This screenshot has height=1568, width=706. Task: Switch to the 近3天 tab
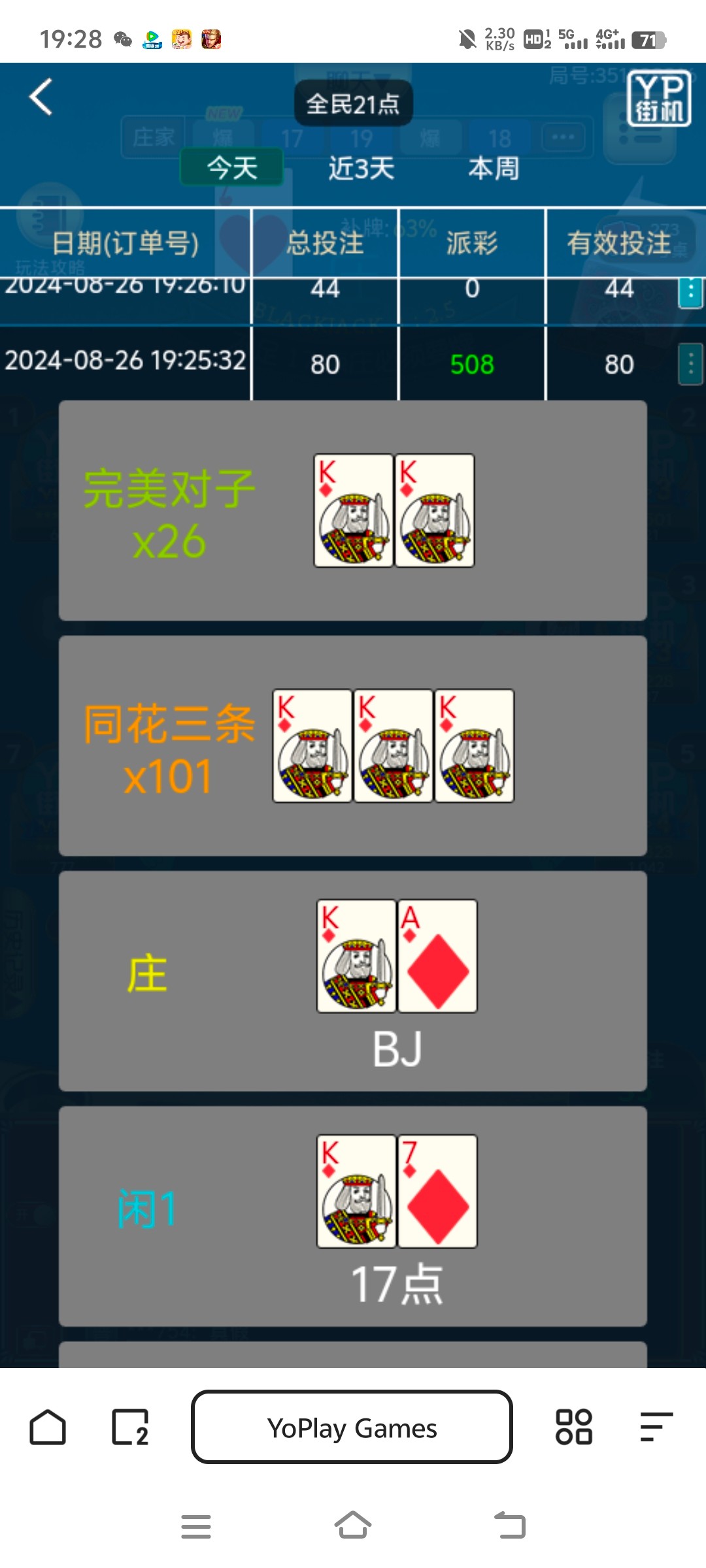click(x=361, y=168)
